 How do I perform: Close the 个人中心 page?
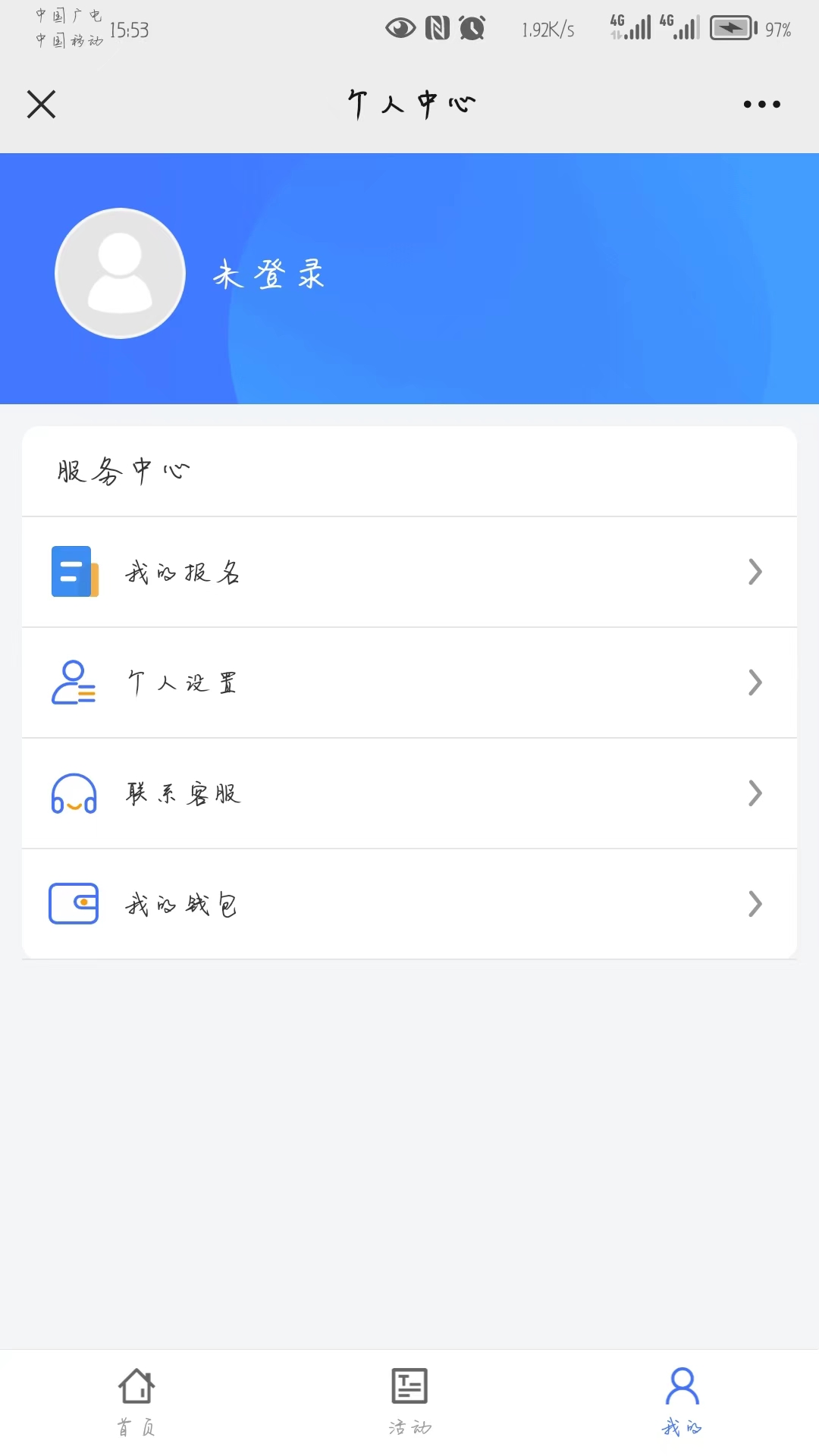[x=42, y=105]
